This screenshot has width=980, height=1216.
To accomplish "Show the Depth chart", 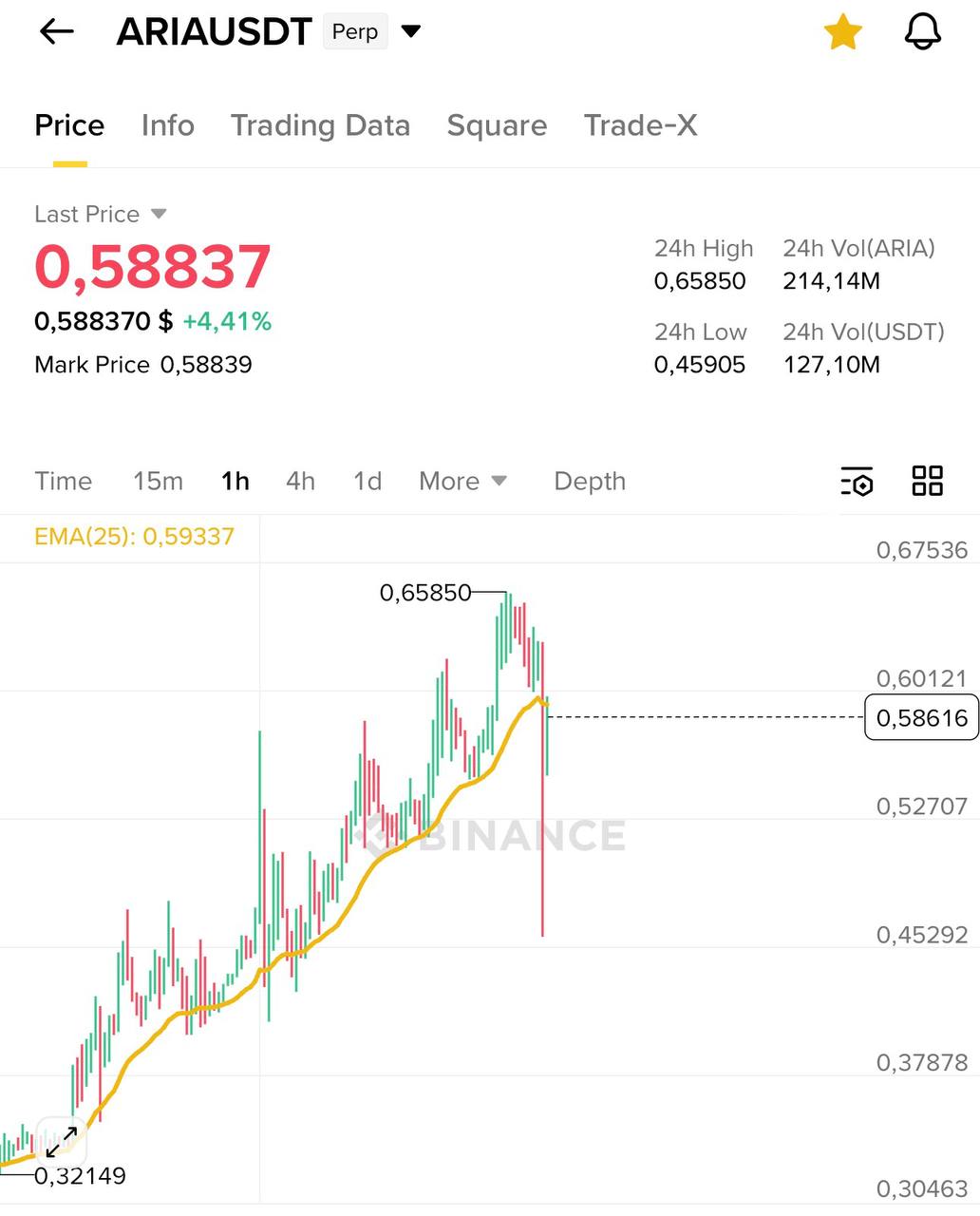I will 589,481.
